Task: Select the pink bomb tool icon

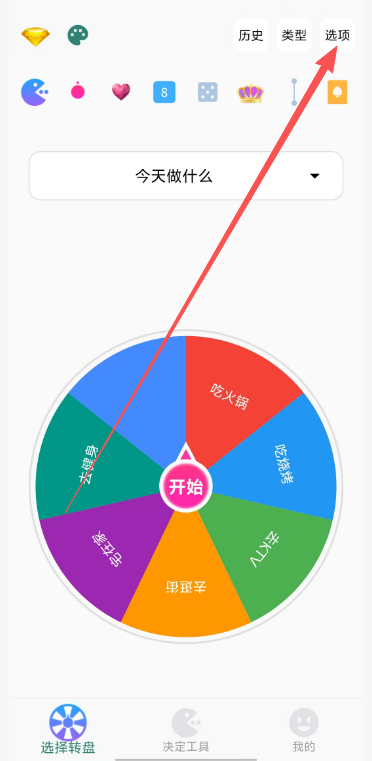Action: [78, 91]
